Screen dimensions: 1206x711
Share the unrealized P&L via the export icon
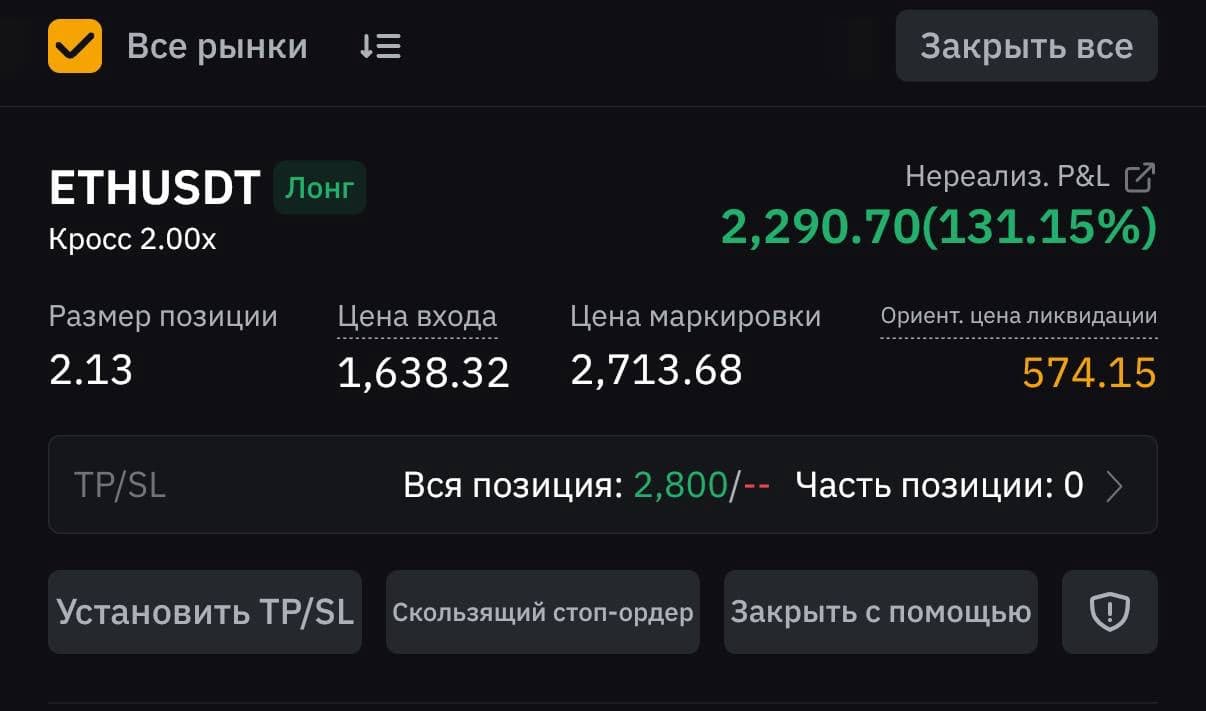tap(1140, 177)
